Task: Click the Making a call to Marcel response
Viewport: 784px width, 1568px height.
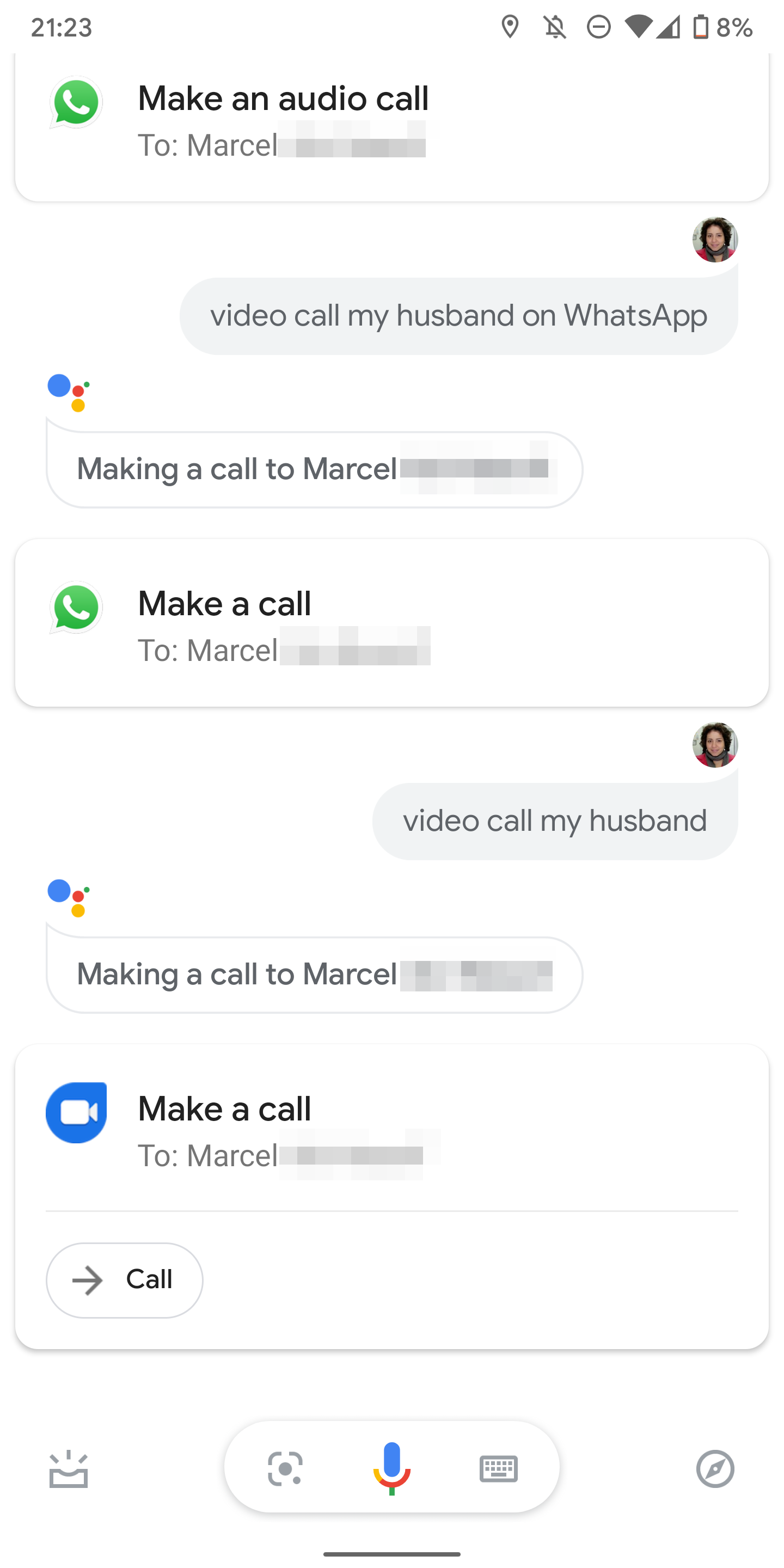Action: click(x=314, y=469)
